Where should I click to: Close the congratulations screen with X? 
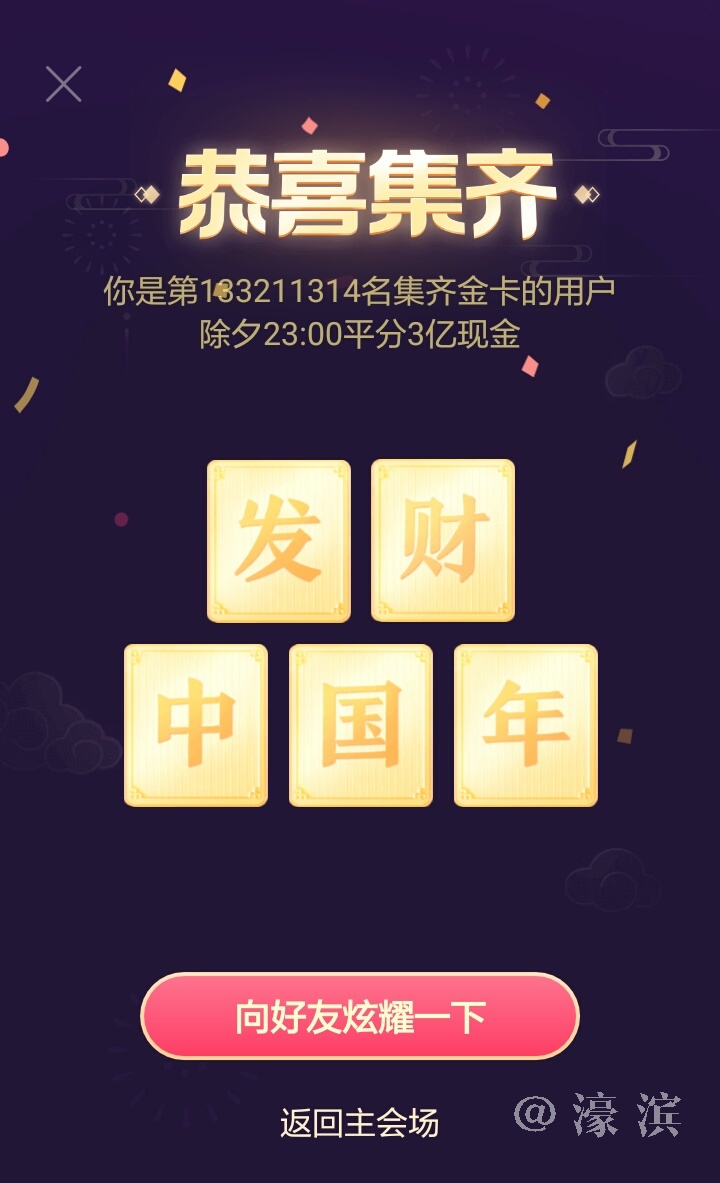click(63, 84)
